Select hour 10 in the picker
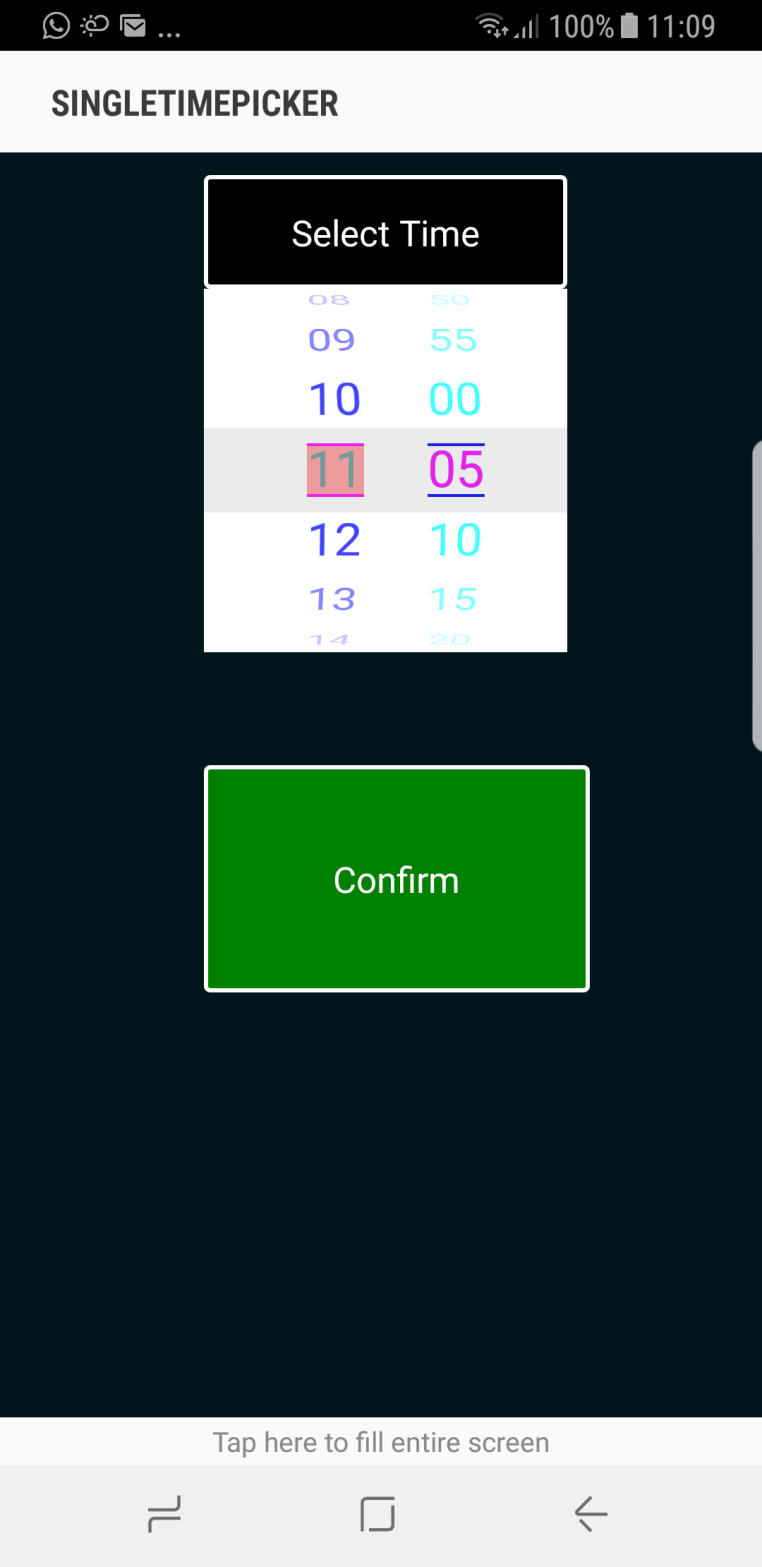 tap(334, 399)
